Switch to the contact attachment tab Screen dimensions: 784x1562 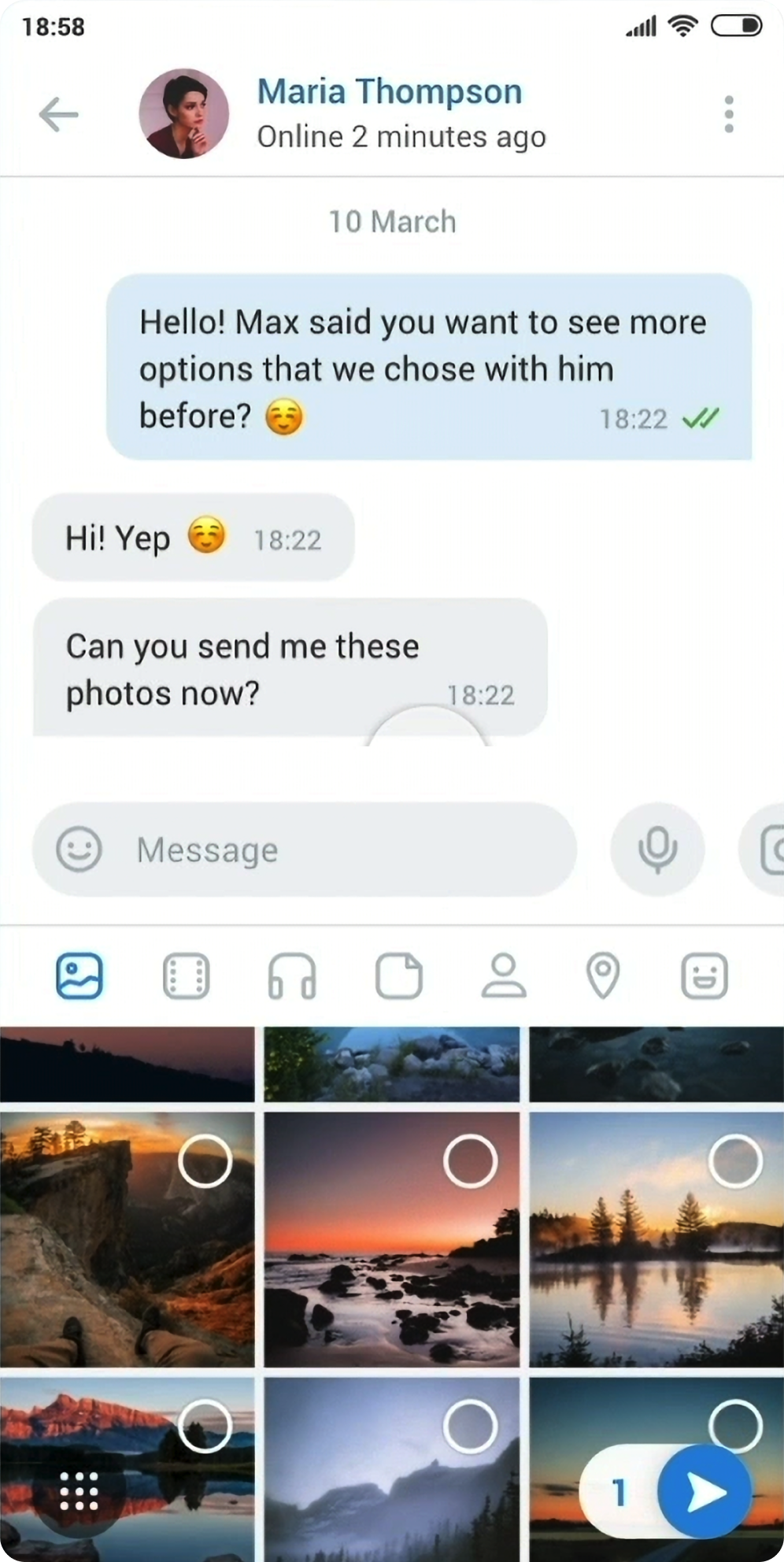(x=504, y=976)
